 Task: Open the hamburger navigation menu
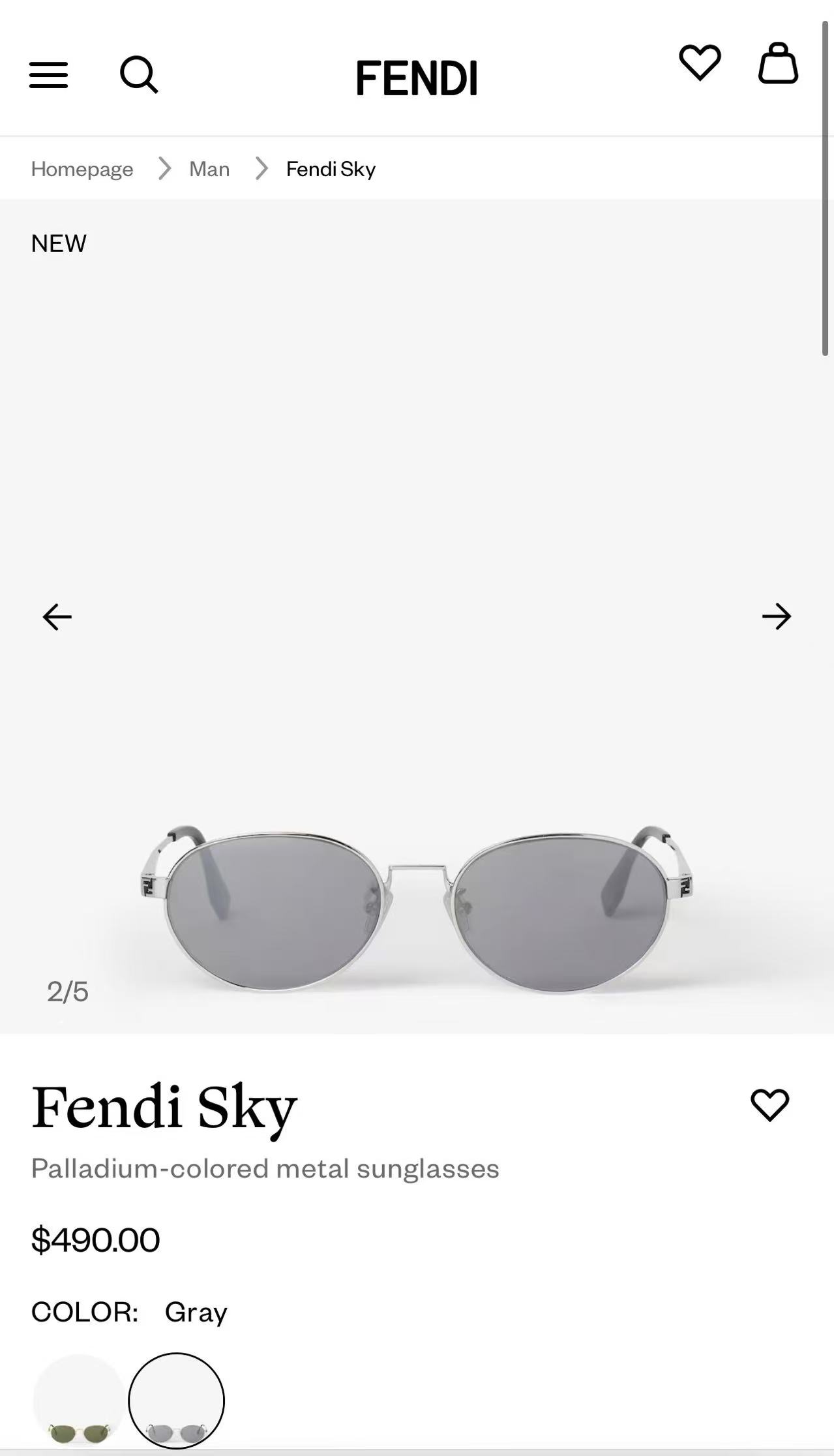click(48, 75)
